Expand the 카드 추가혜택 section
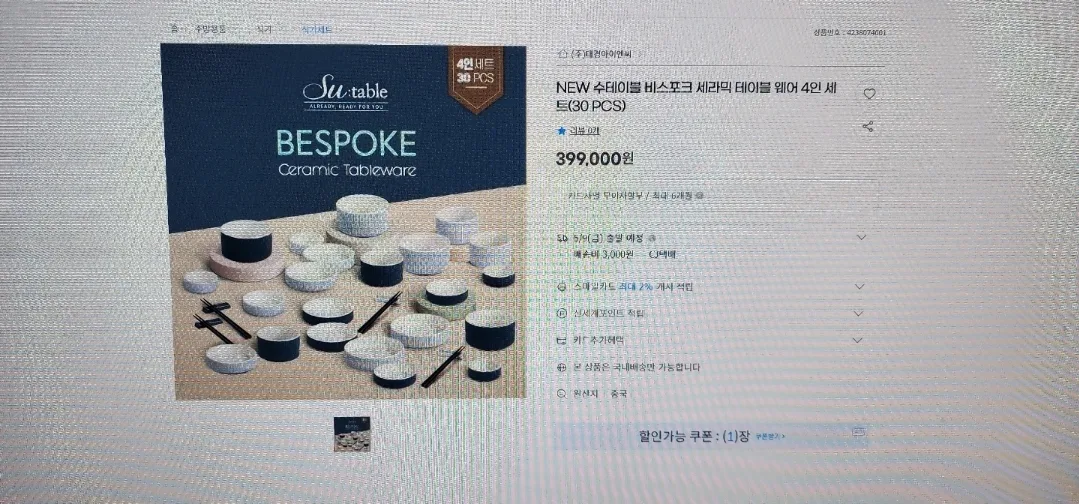The width and height of the screenshot is (1079, 504). (x=857, y=340)
